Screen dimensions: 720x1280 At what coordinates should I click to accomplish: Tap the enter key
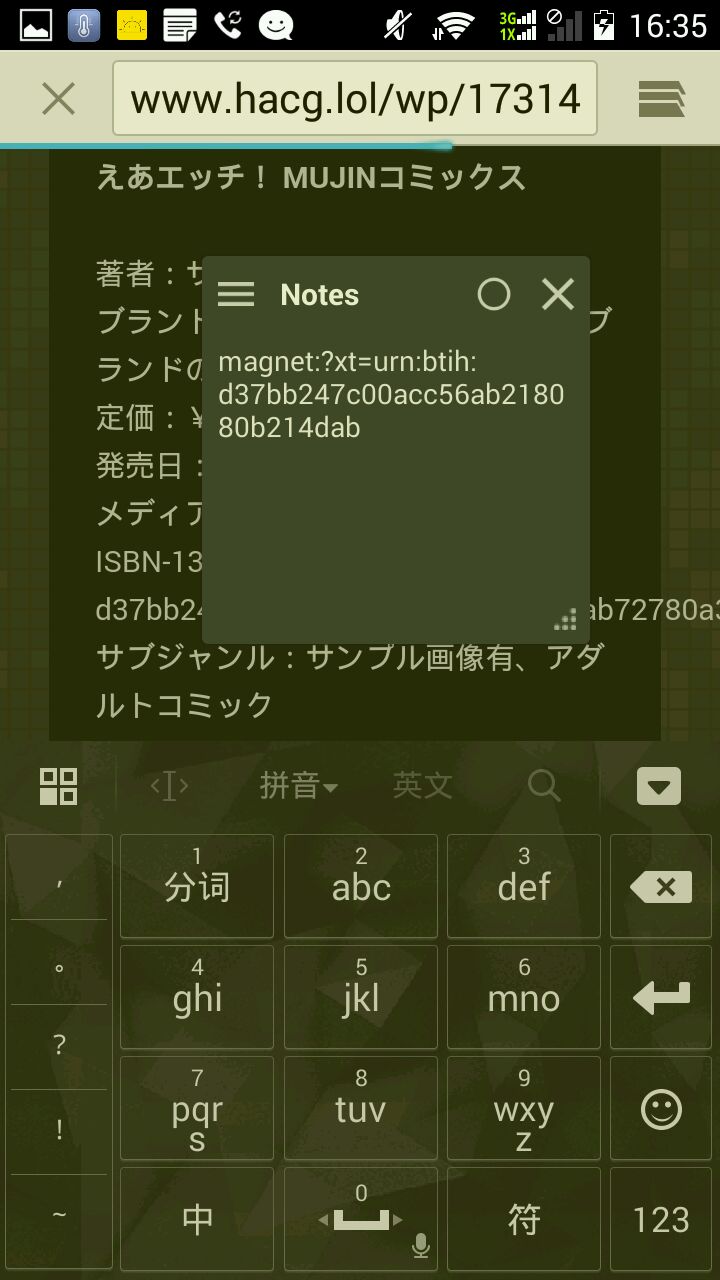click(661, 997)
